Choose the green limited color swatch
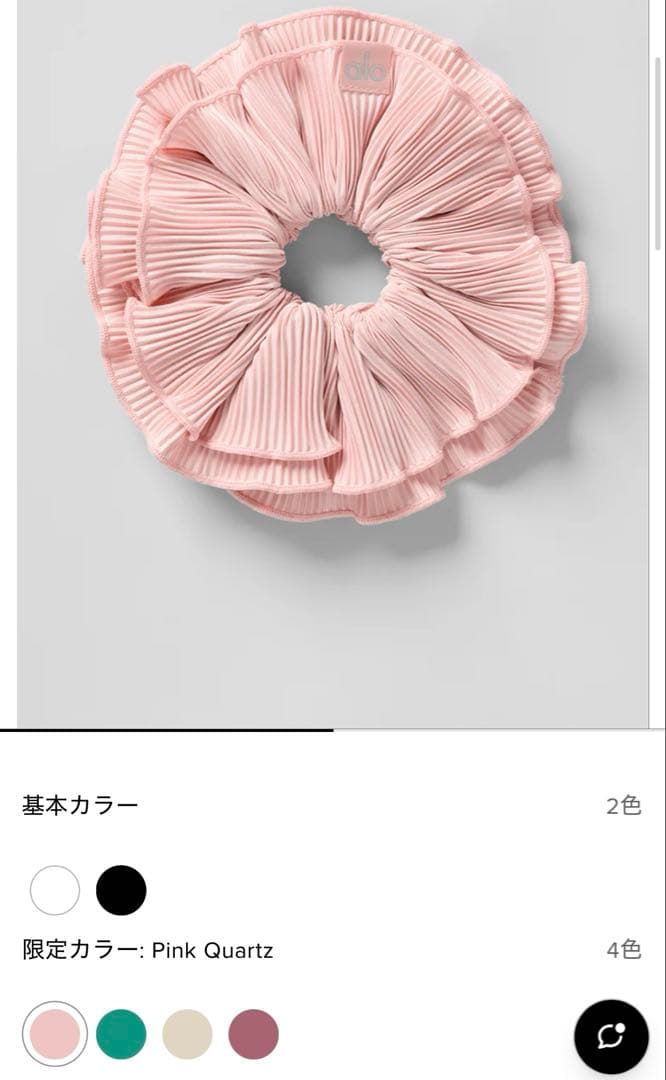This screenshot has height=1080, width=666. (121, 1034)
